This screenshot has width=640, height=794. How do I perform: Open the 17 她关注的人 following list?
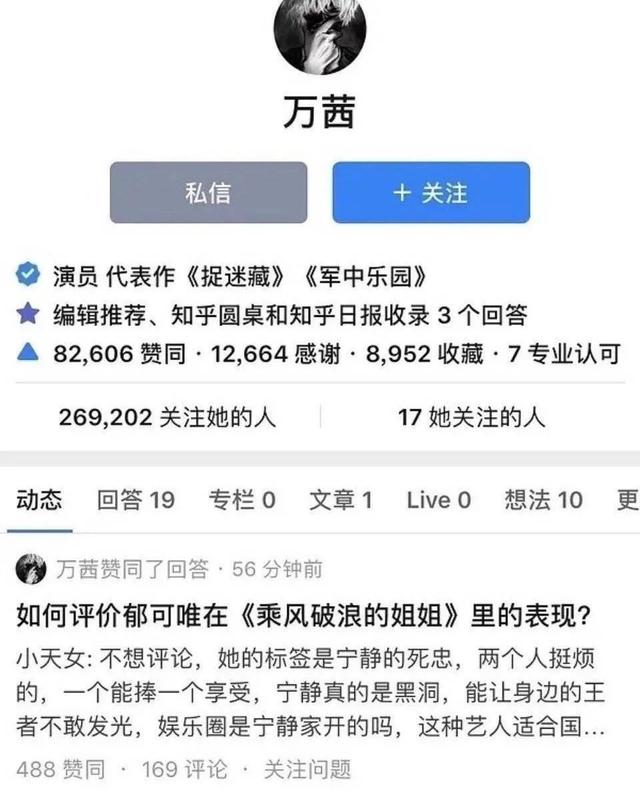[x=471, y=417]
